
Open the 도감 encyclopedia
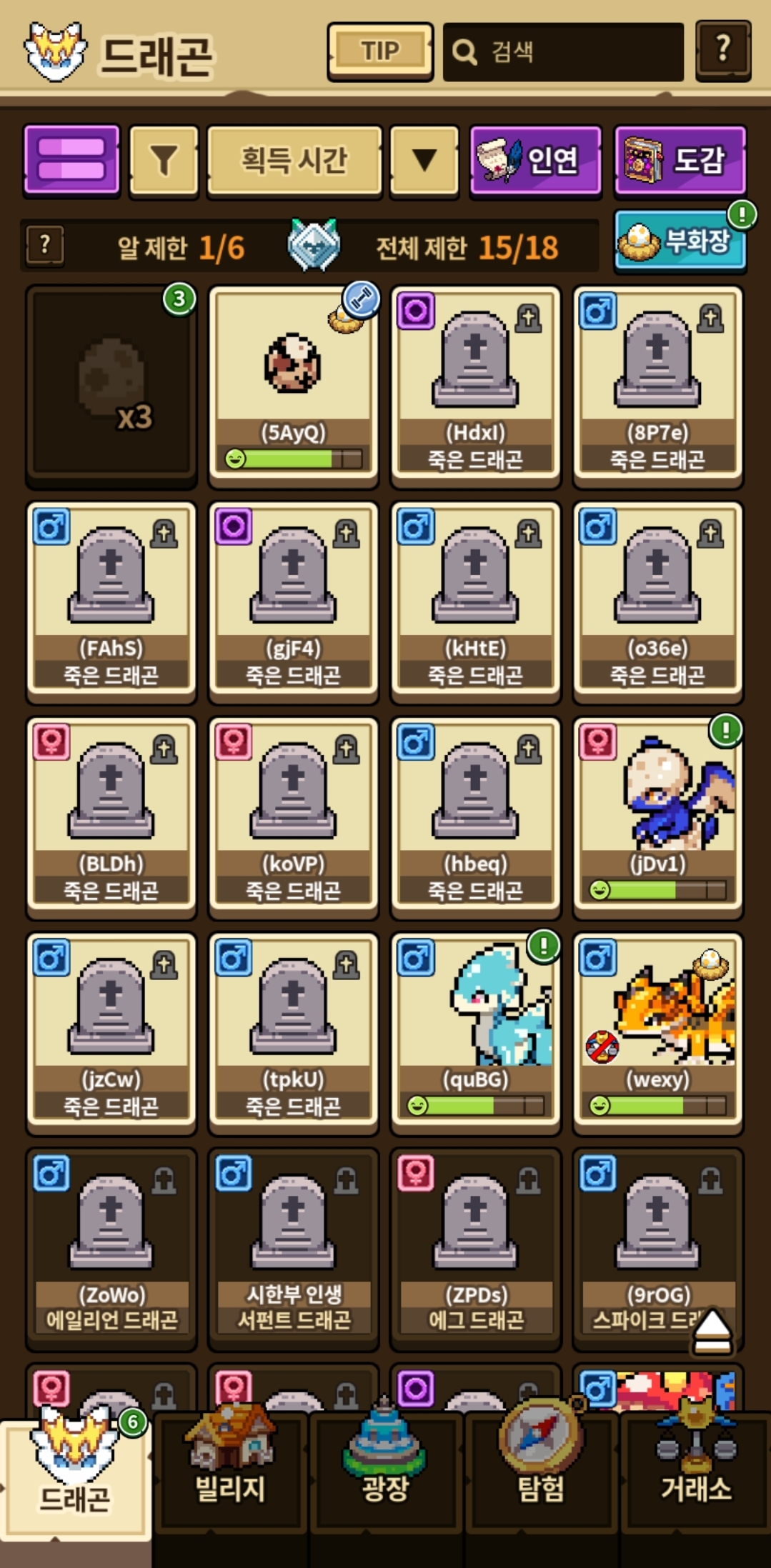680,160
